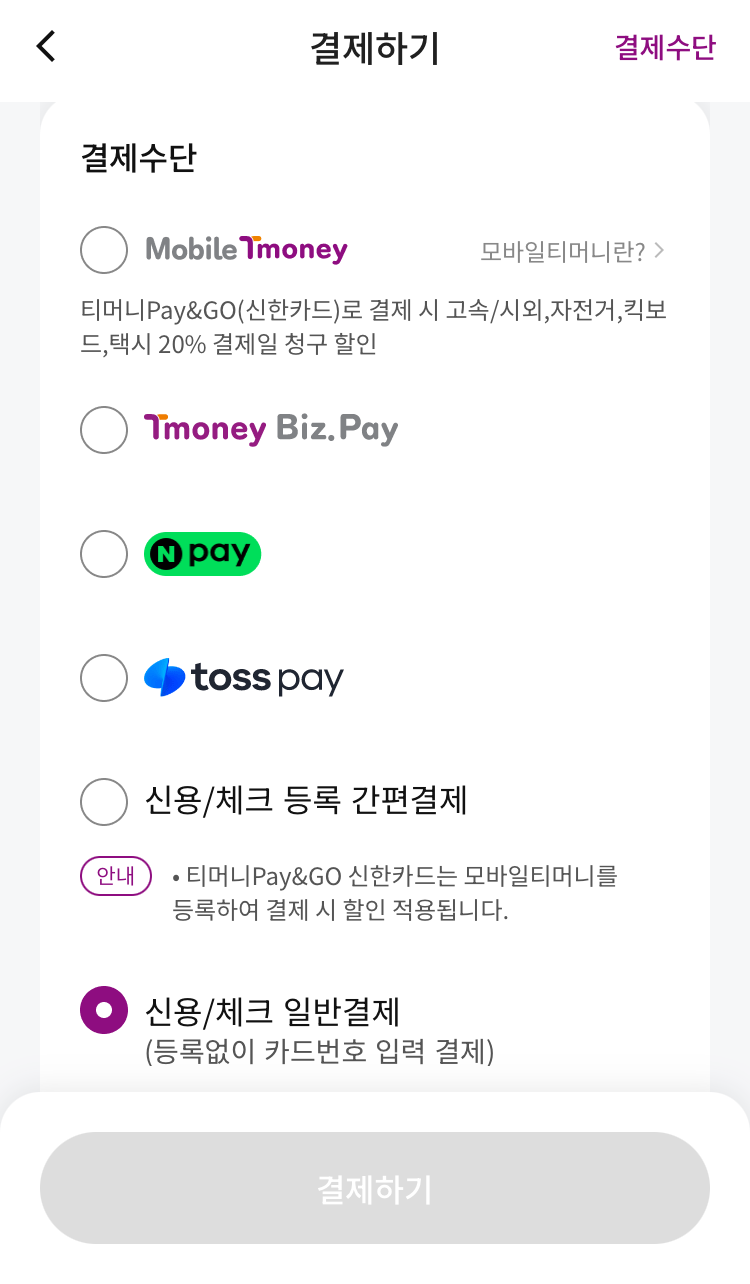
Task: Click the Tmoney Biz.Pay logo
Action: click(272, 429)
